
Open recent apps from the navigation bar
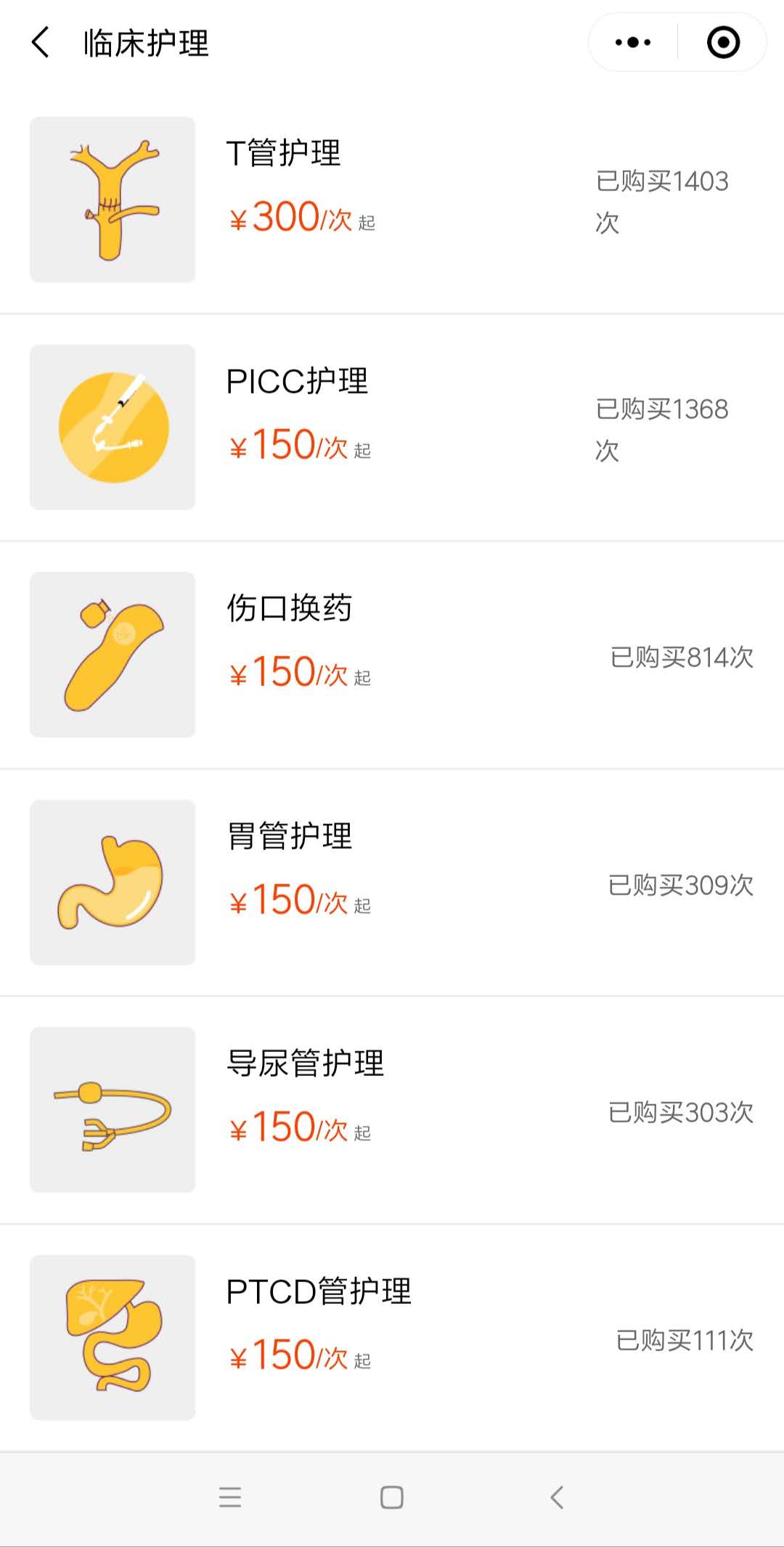tap(230, 1498)
